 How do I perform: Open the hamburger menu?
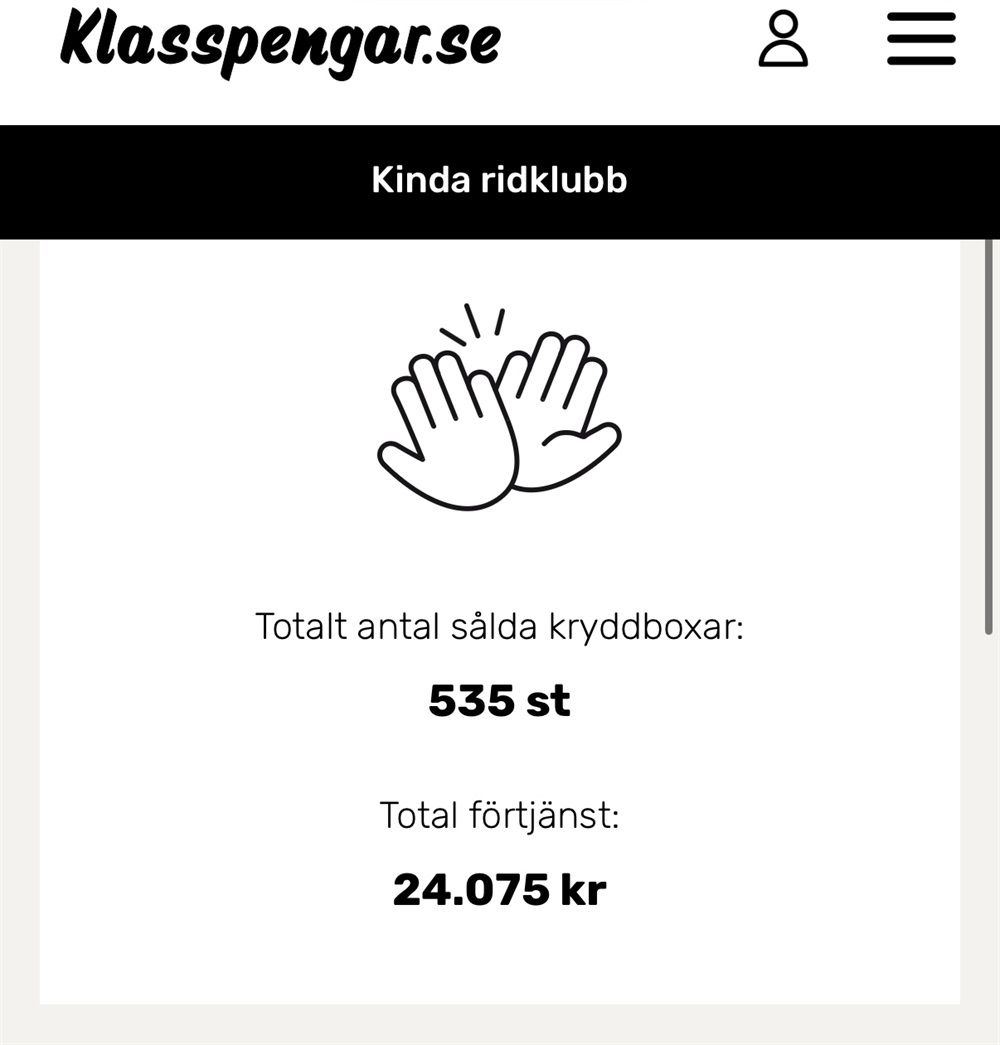pos(921,40)
